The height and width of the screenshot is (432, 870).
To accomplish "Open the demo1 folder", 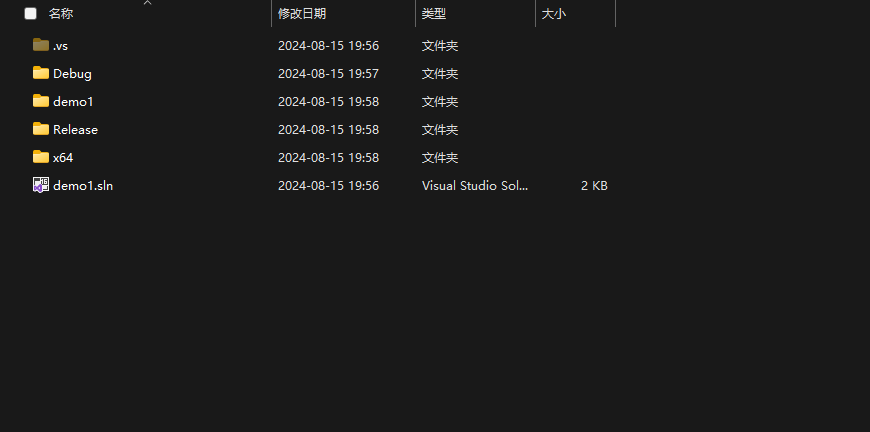I will (72, 102).
